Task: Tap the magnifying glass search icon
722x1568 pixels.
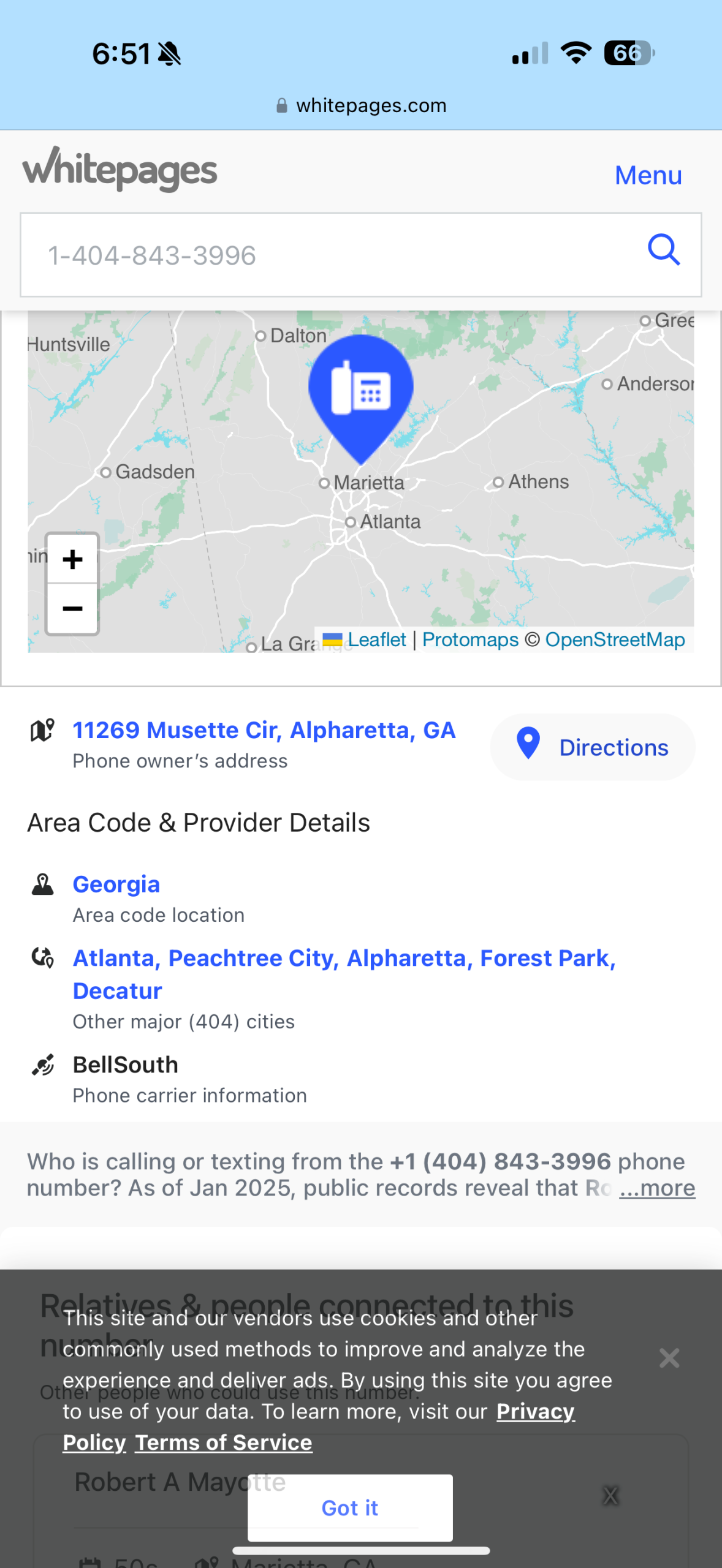Action: (x=664, y=250)
